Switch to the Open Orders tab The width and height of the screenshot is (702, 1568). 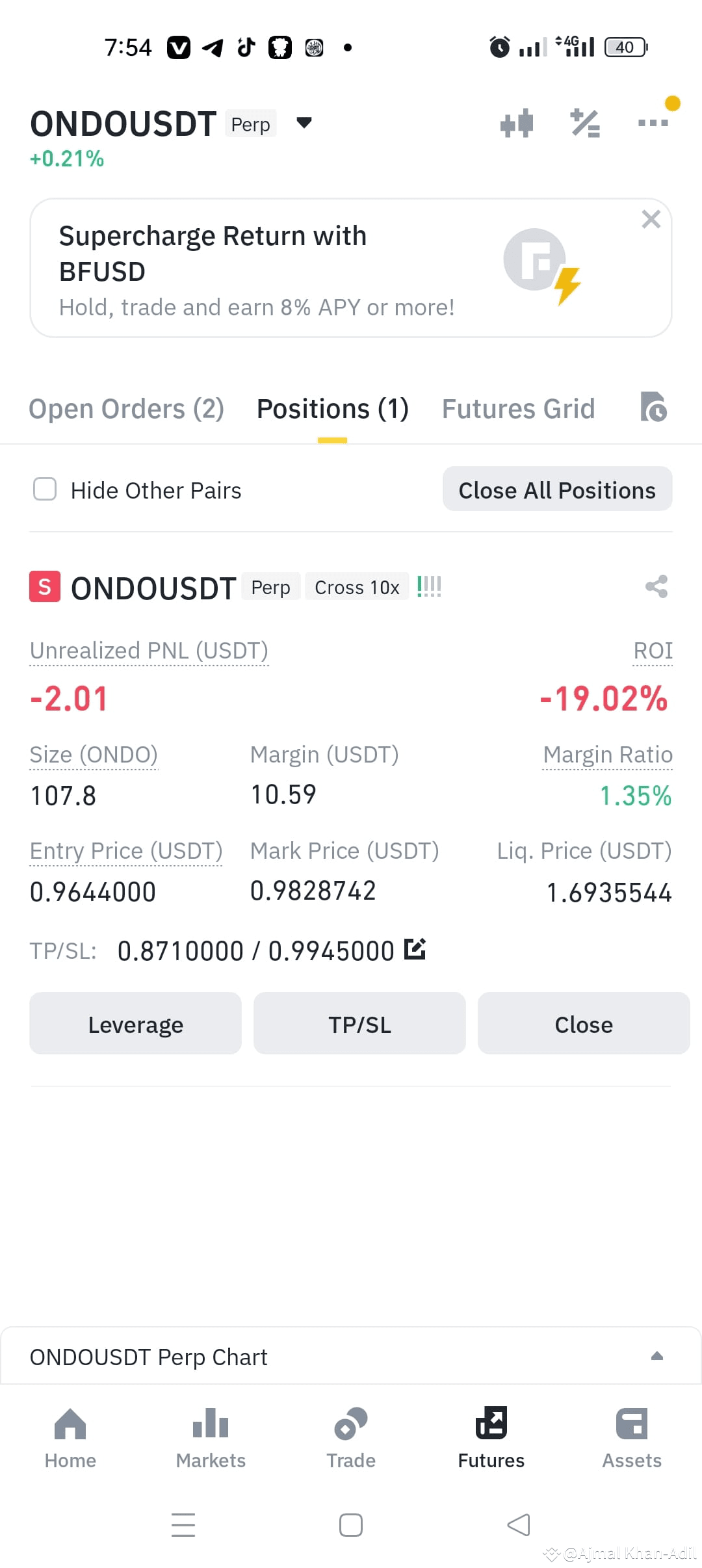(x=126, y=408)
